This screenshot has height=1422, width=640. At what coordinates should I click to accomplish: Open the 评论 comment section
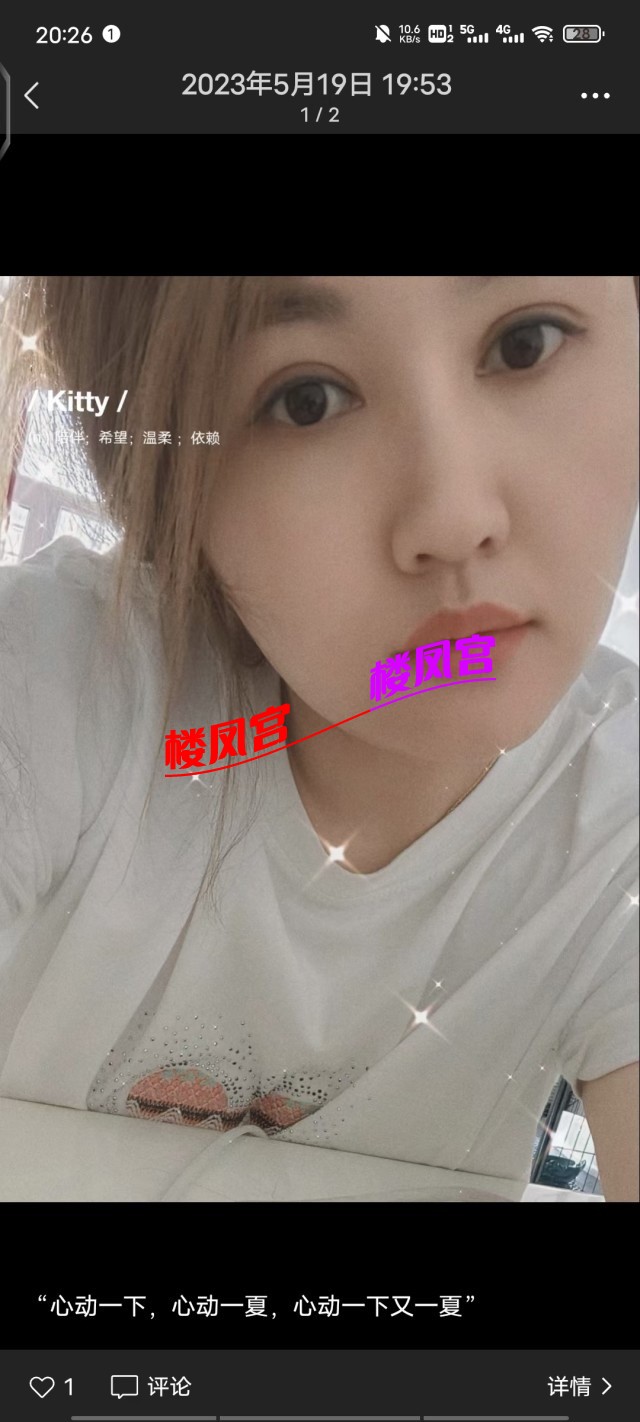pyautogui.click(x=151, y=1387)
